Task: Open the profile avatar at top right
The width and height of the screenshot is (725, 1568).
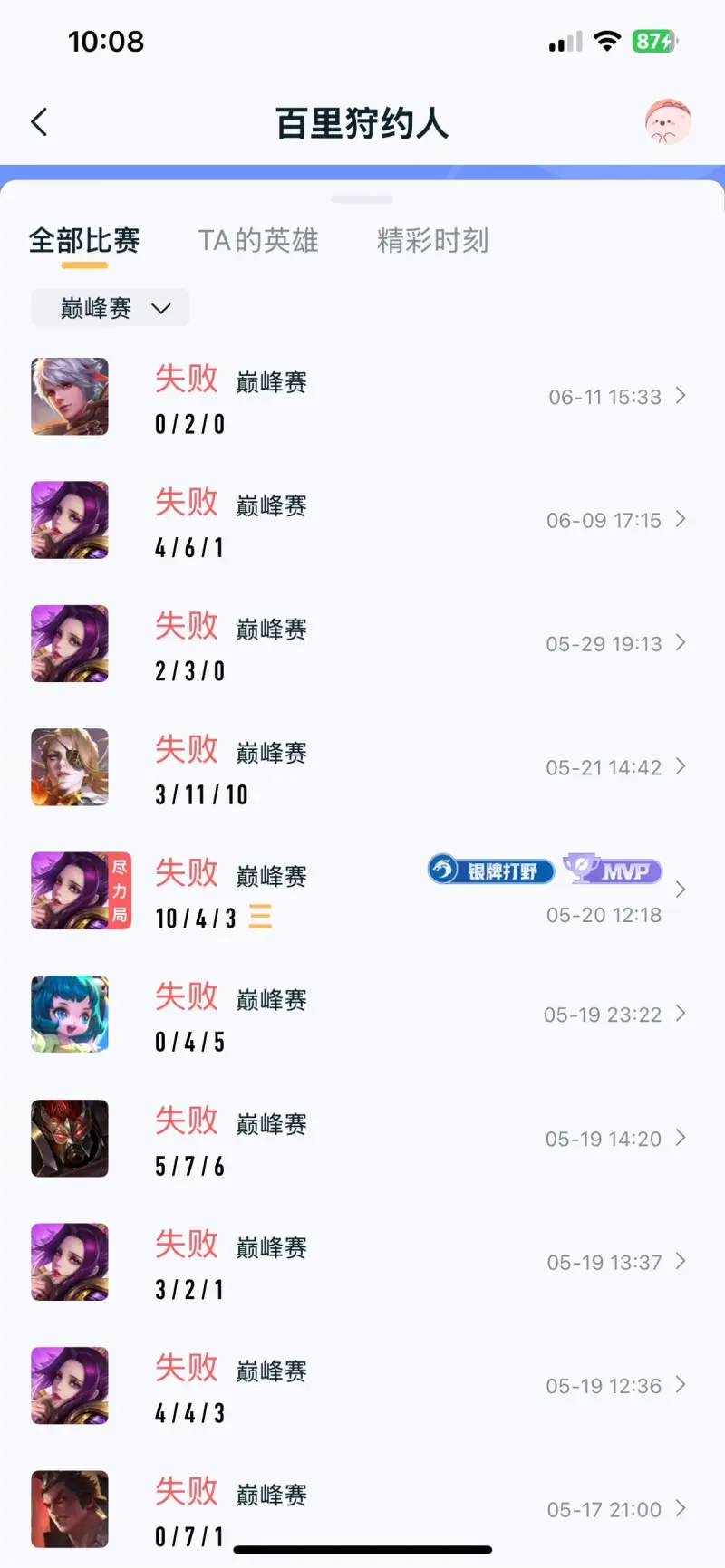Action: tap(668, 122)
